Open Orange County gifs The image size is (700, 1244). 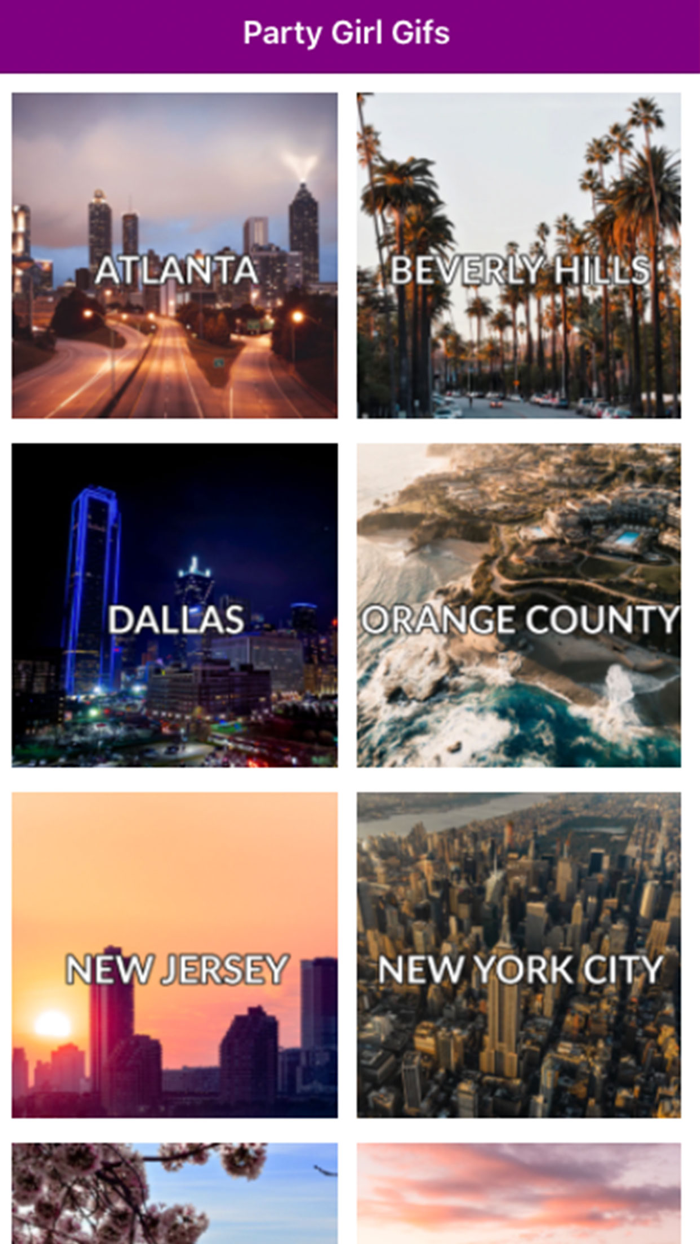pyautogui.click(x=519, y=606)
